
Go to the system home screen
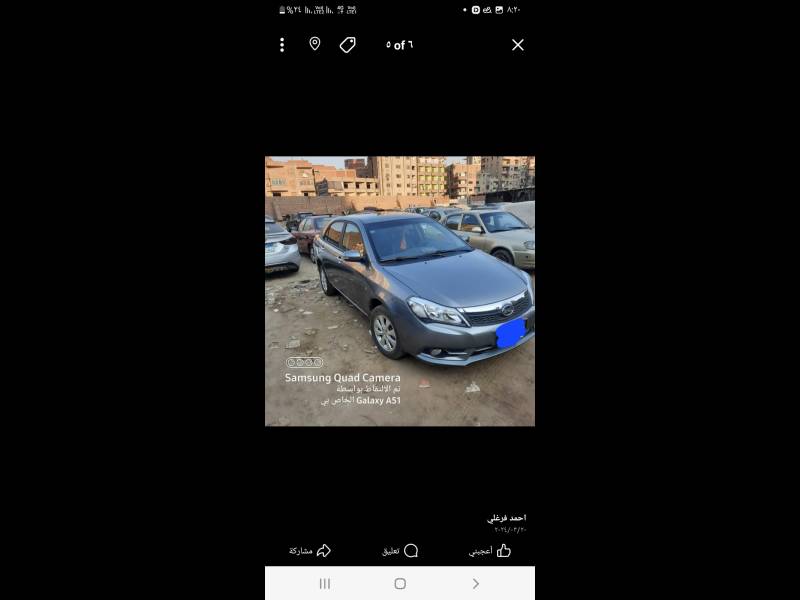coord(400,583)
